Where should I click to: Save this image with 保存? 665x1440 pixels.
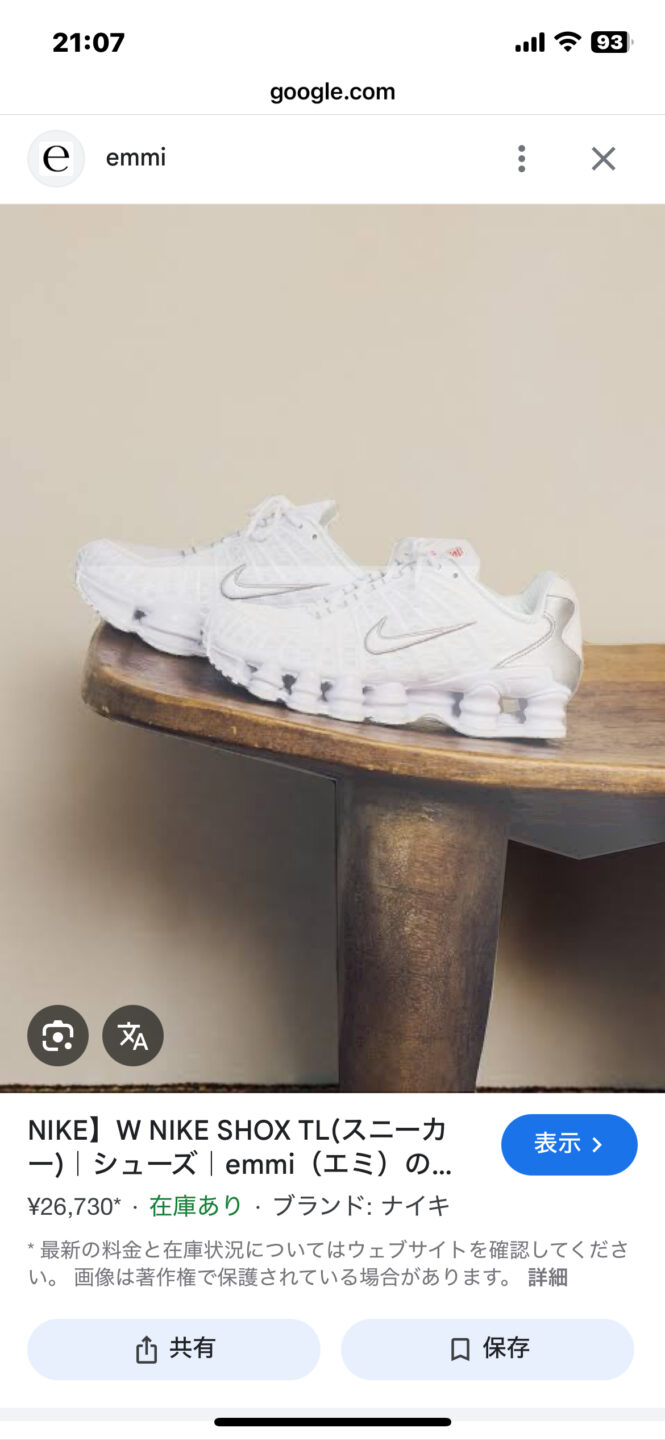(x=488, y=1349)
